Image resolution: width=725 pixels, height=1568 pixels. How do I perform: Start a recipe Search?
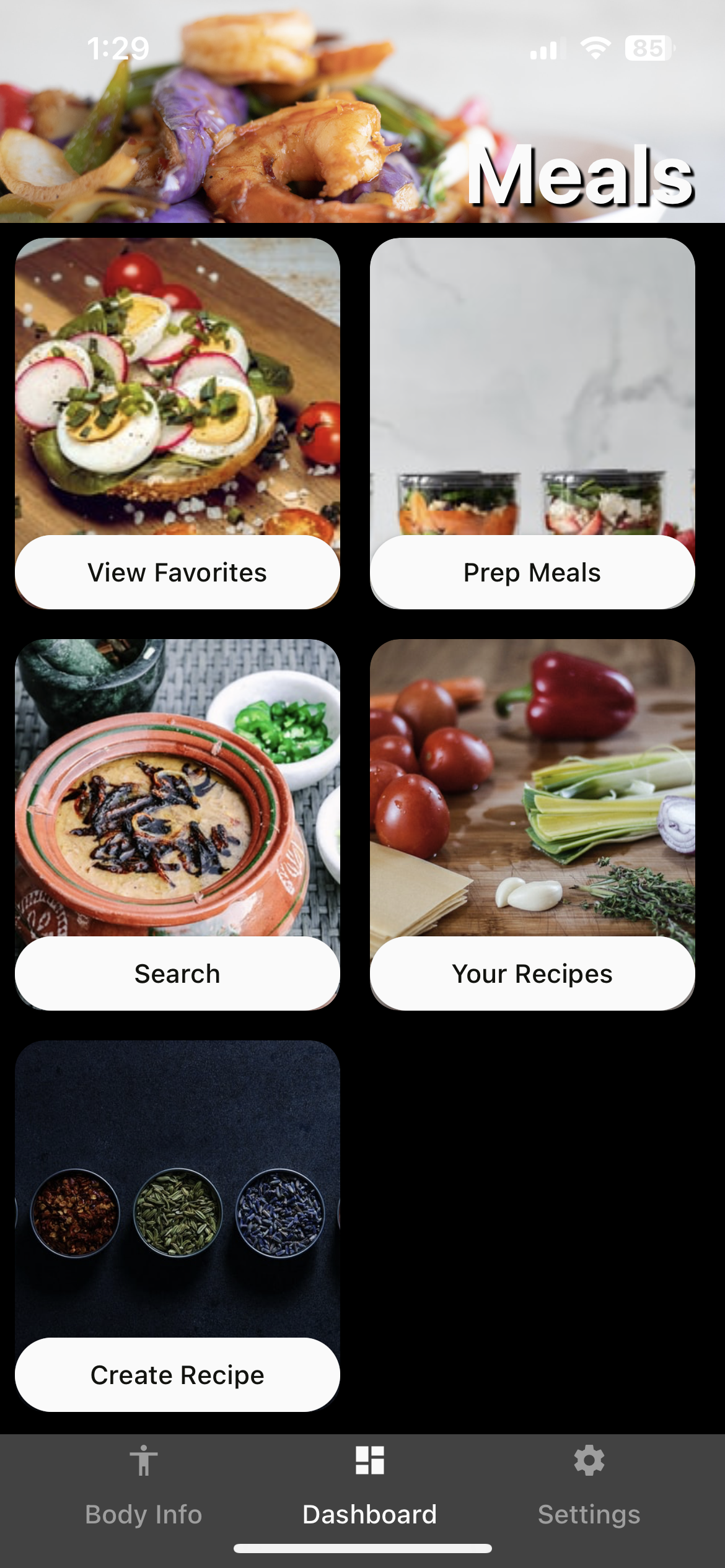click(177, 972)
